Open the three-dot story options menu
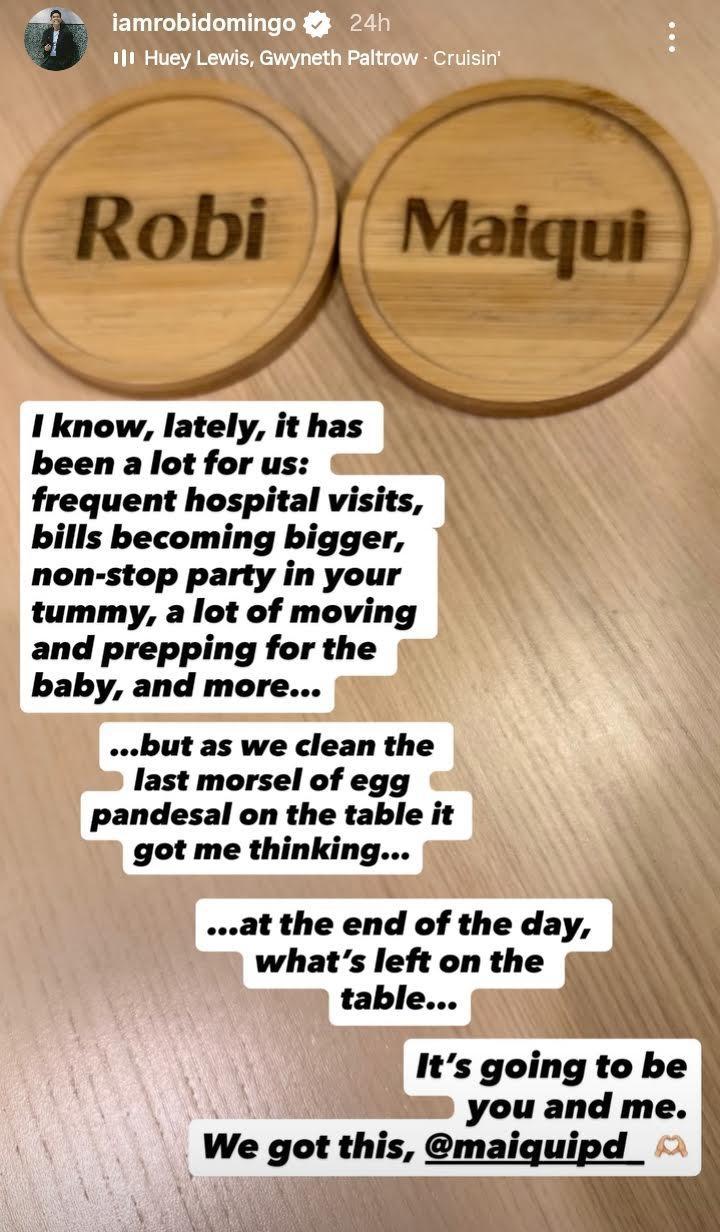Image resolution: width=720 pixels, height=1232 pixels. pyautogui.click(x=671, y=38)
